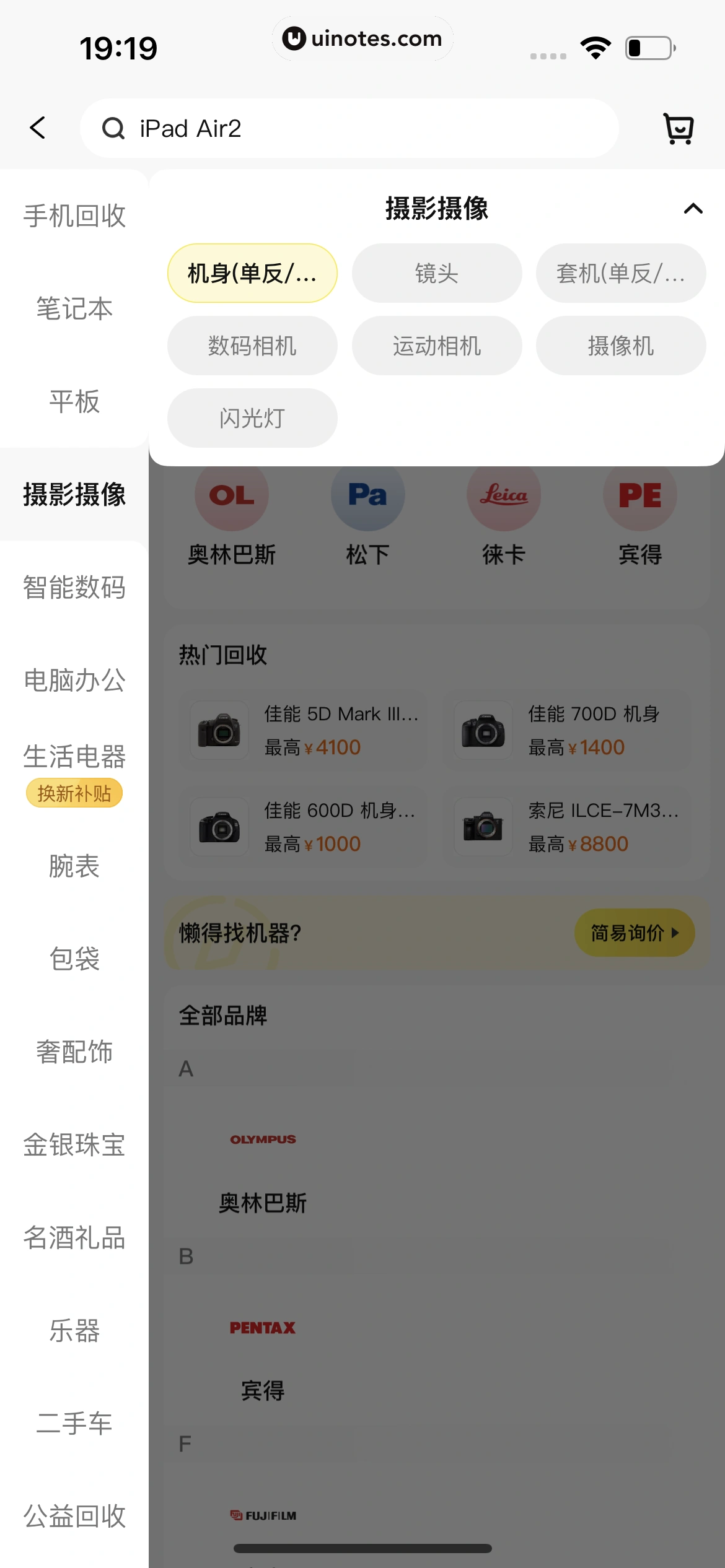
Task: Open the 智能数码 category
Action: coord(74,587)
